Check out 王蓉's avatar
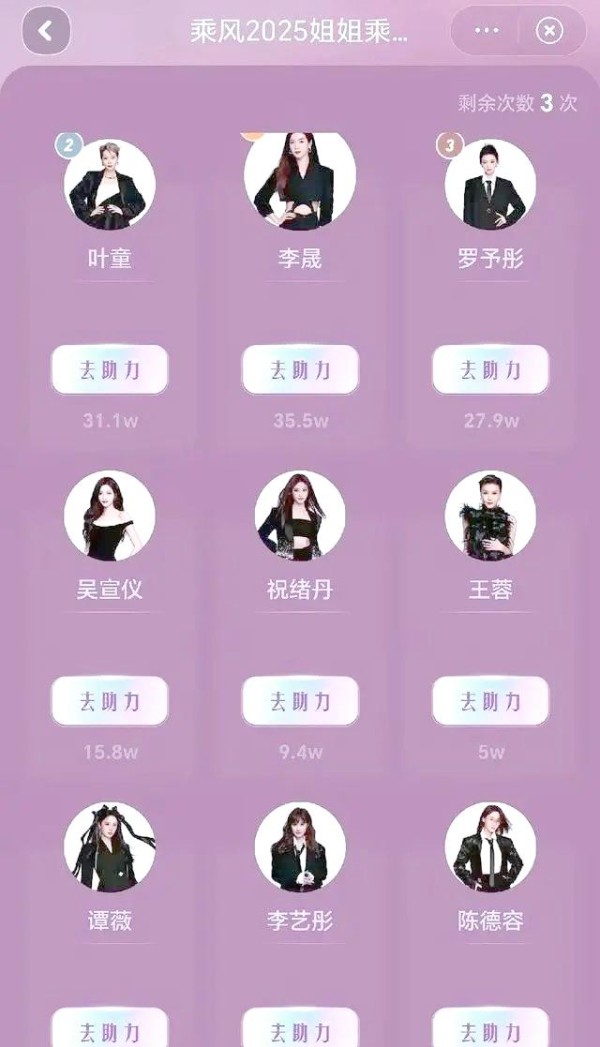 coord(490,516)
